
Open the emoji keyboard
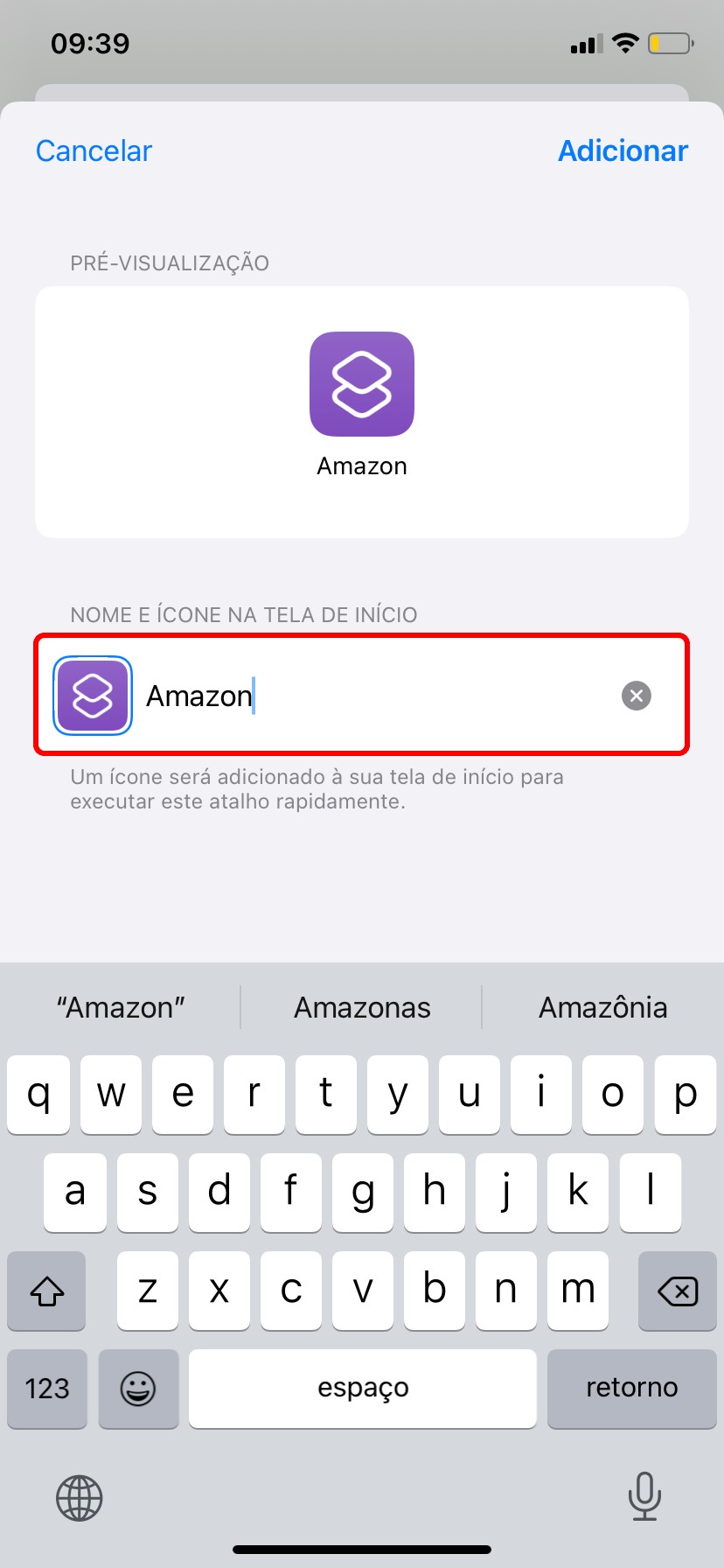pyautogui.click(x=138, y=1388)
